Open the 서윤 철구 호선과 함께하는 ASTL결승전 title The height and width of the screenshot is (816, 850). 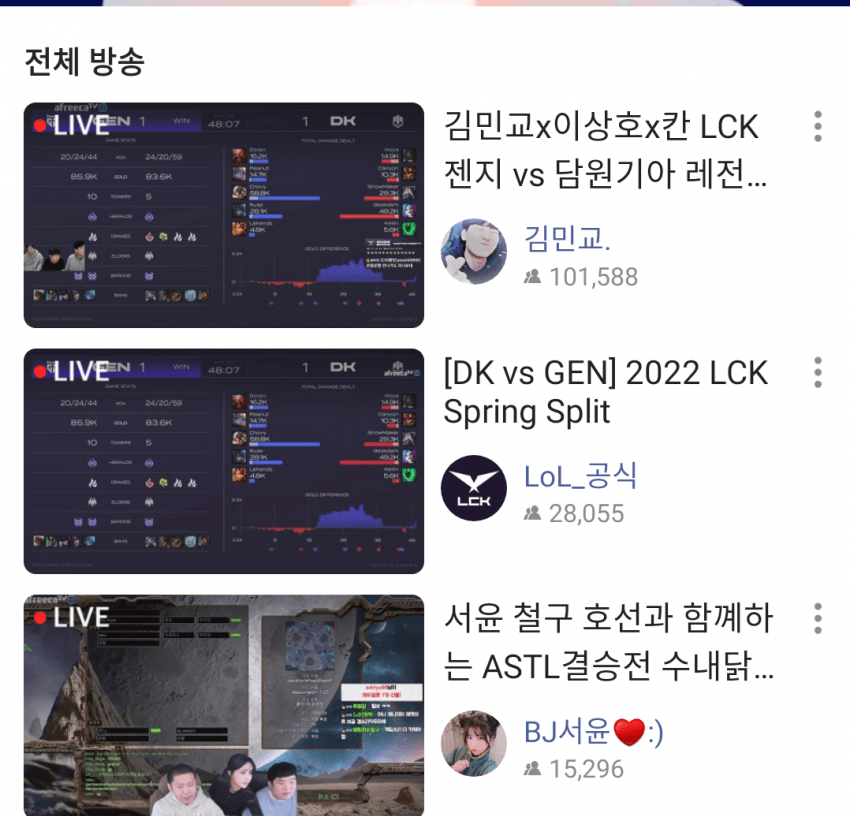pyautogui.click(x=608, y=642)
